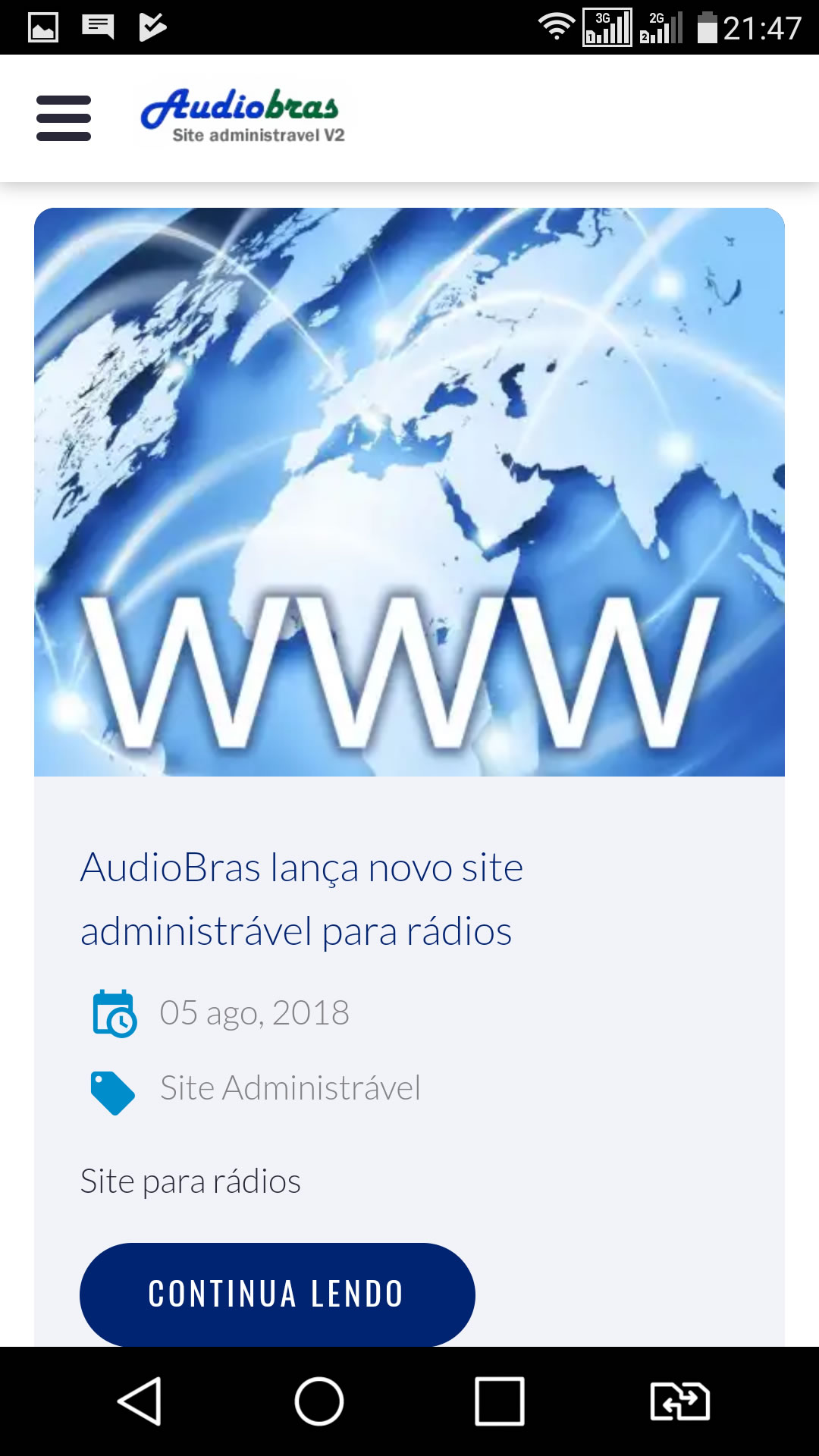
Task: Go back with the system back button
Action: [140, 1401]
